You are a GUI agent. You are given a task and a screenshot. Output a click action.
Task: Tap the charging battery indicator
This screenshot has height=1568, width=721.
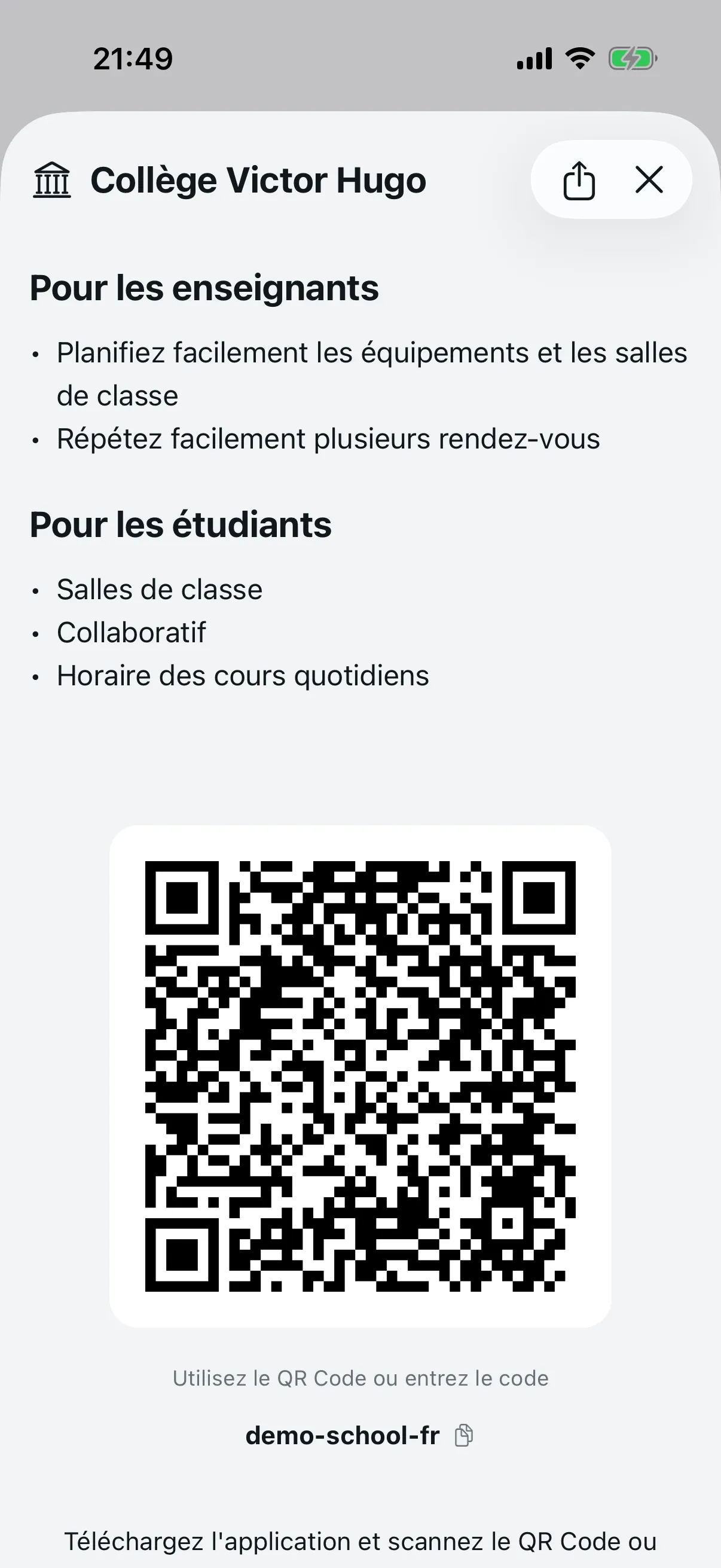633,58
